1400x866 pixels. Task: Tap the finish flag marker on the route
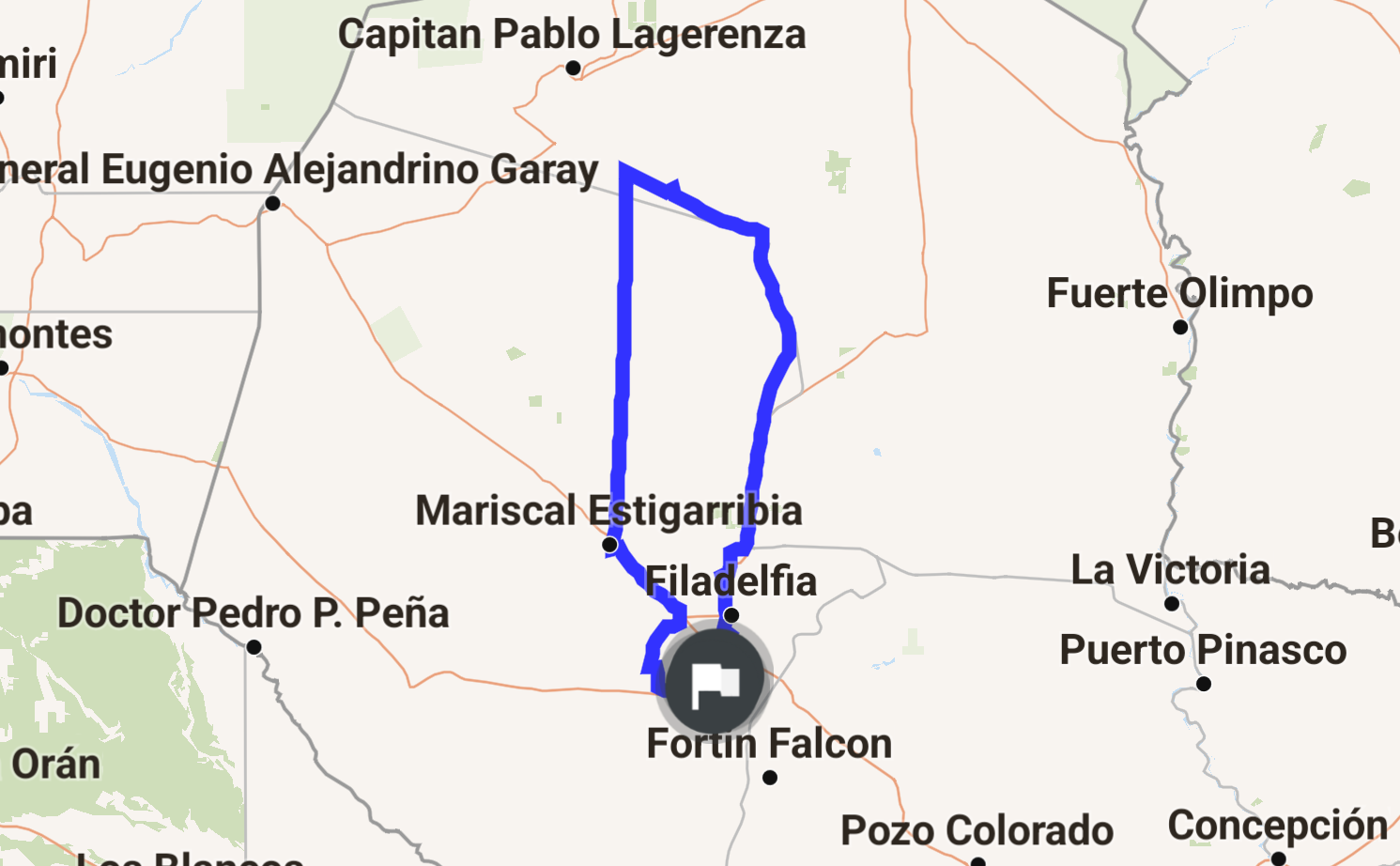coord(715,682)
